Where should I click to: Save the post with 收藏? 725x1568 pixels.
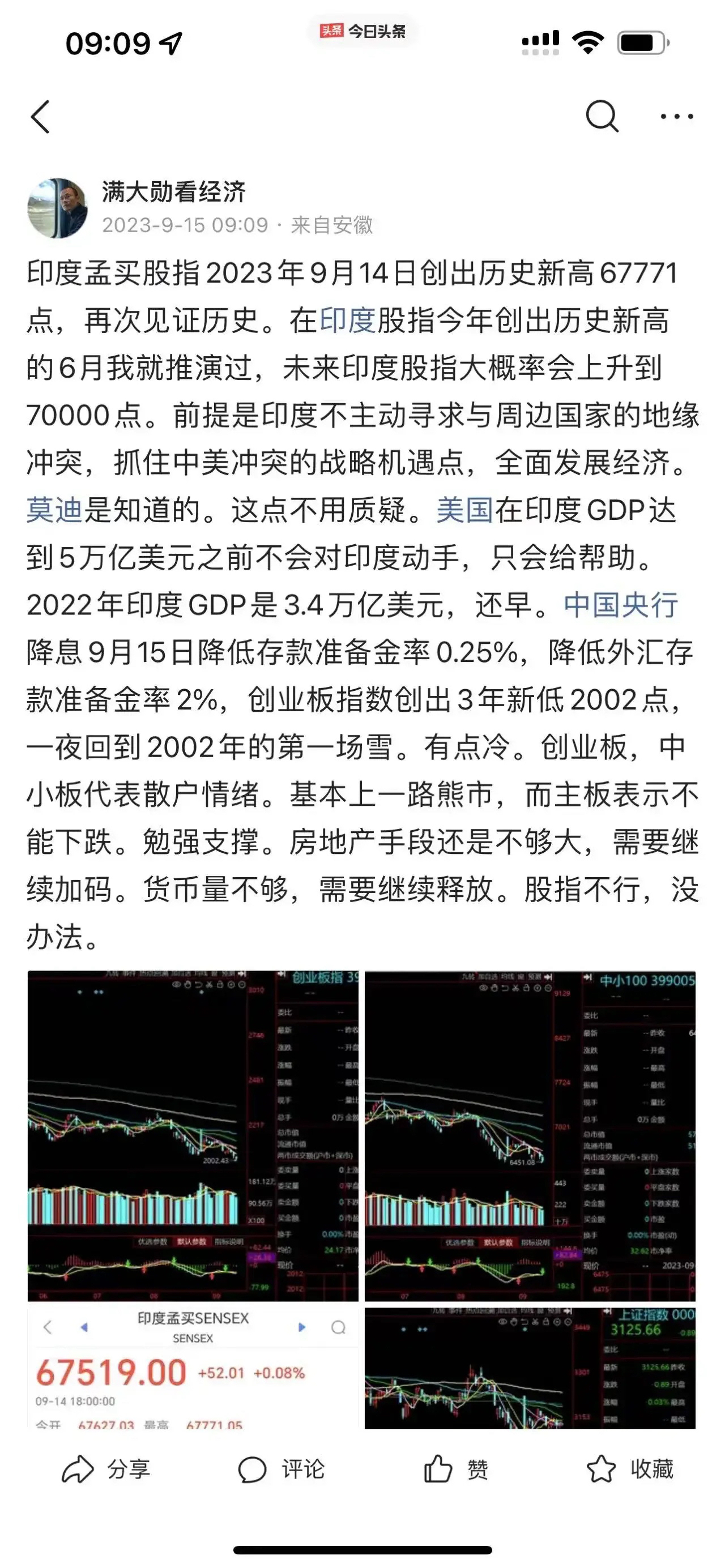pyautogui.click(x=630, y=1469)
